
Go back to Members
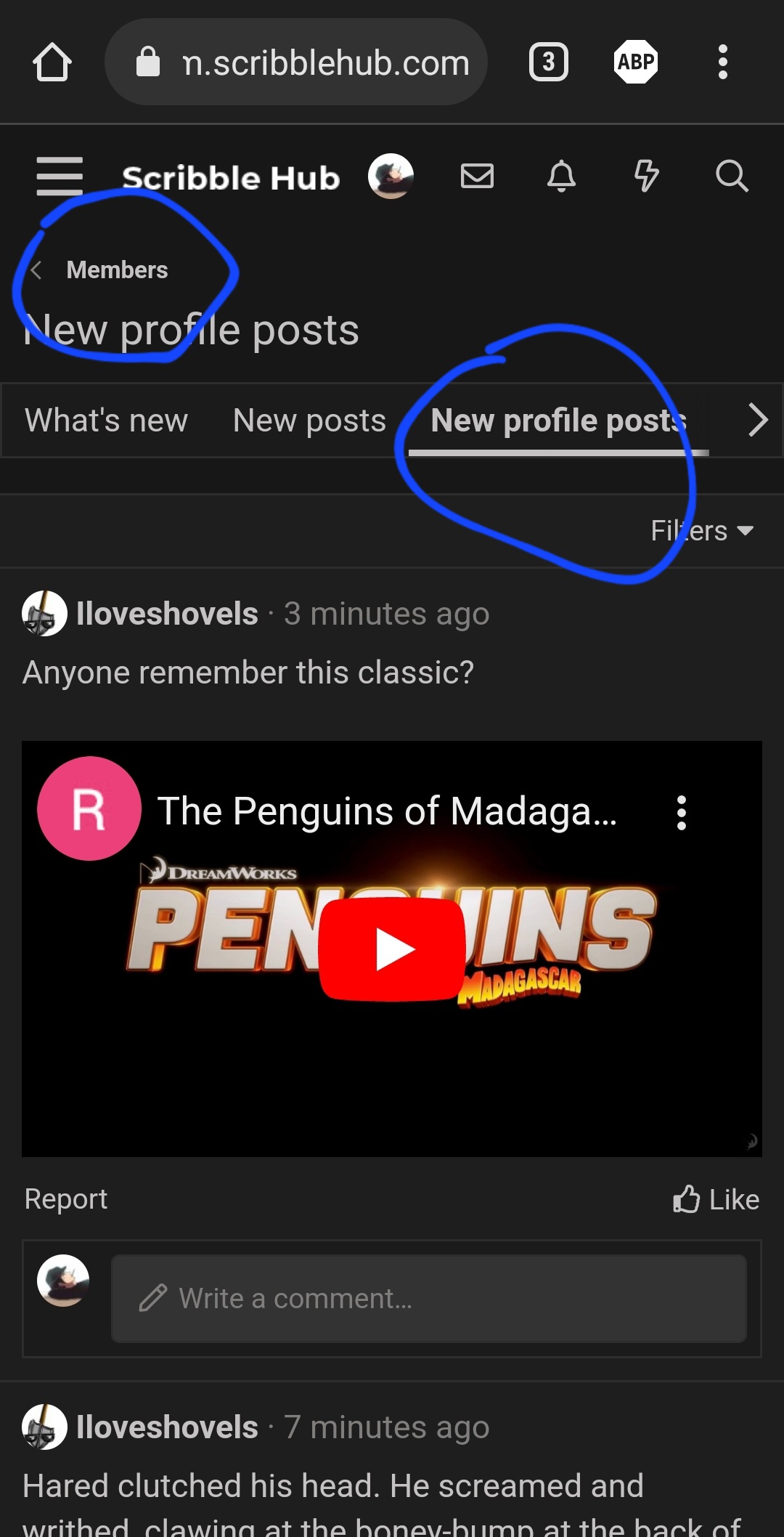pyautogui.click(x=116, y=270)
